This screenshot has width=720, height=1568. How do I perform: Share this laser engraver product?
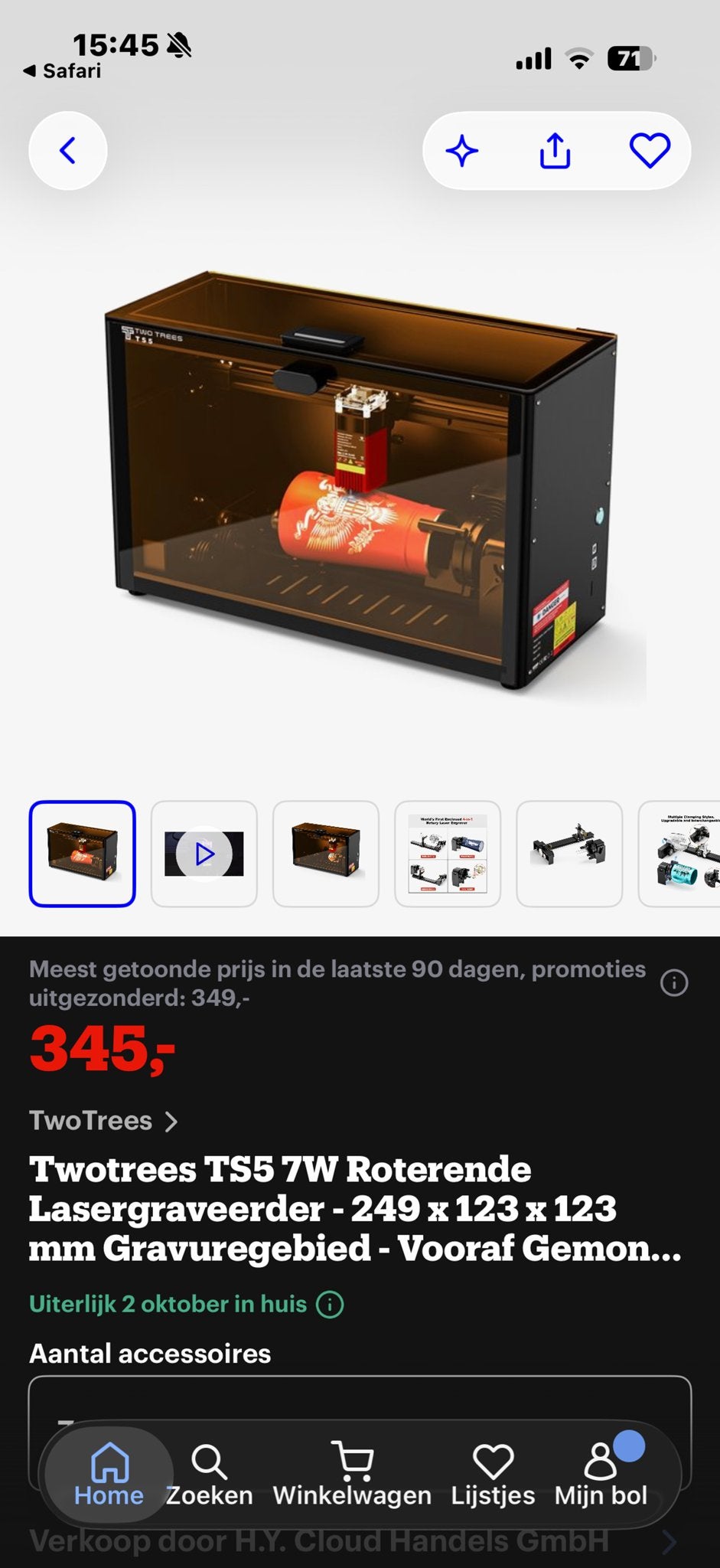click(x=555, y=150)
